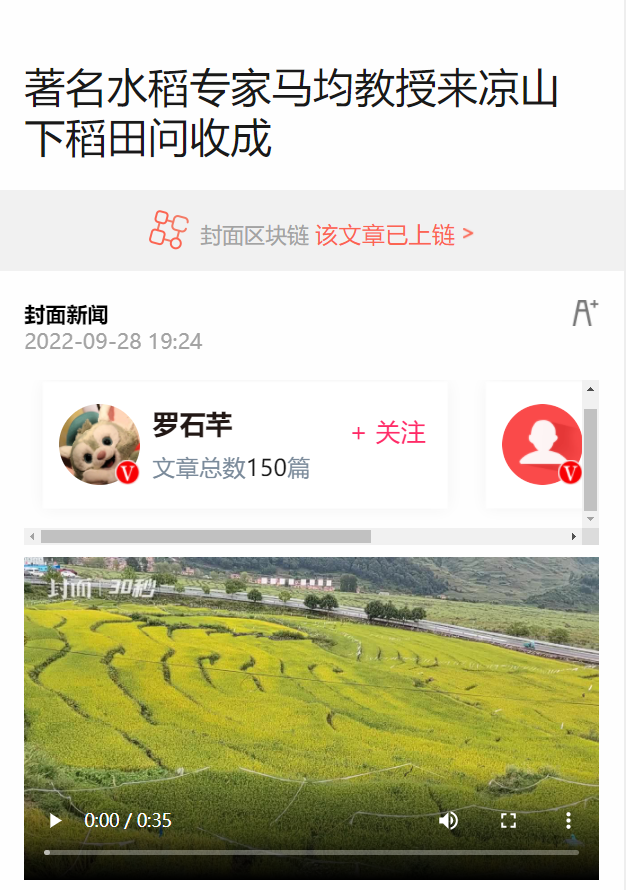Open 罗石芊's author profile avatar
626x890 pixels.
point(99,444)
